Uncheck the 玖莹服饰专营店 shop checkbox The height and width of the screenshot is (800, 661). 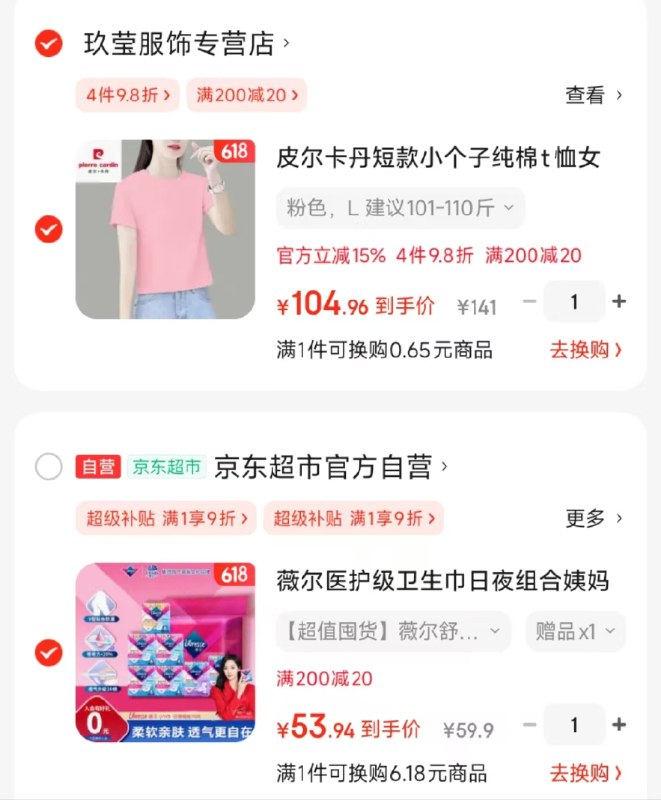point(48,44)
